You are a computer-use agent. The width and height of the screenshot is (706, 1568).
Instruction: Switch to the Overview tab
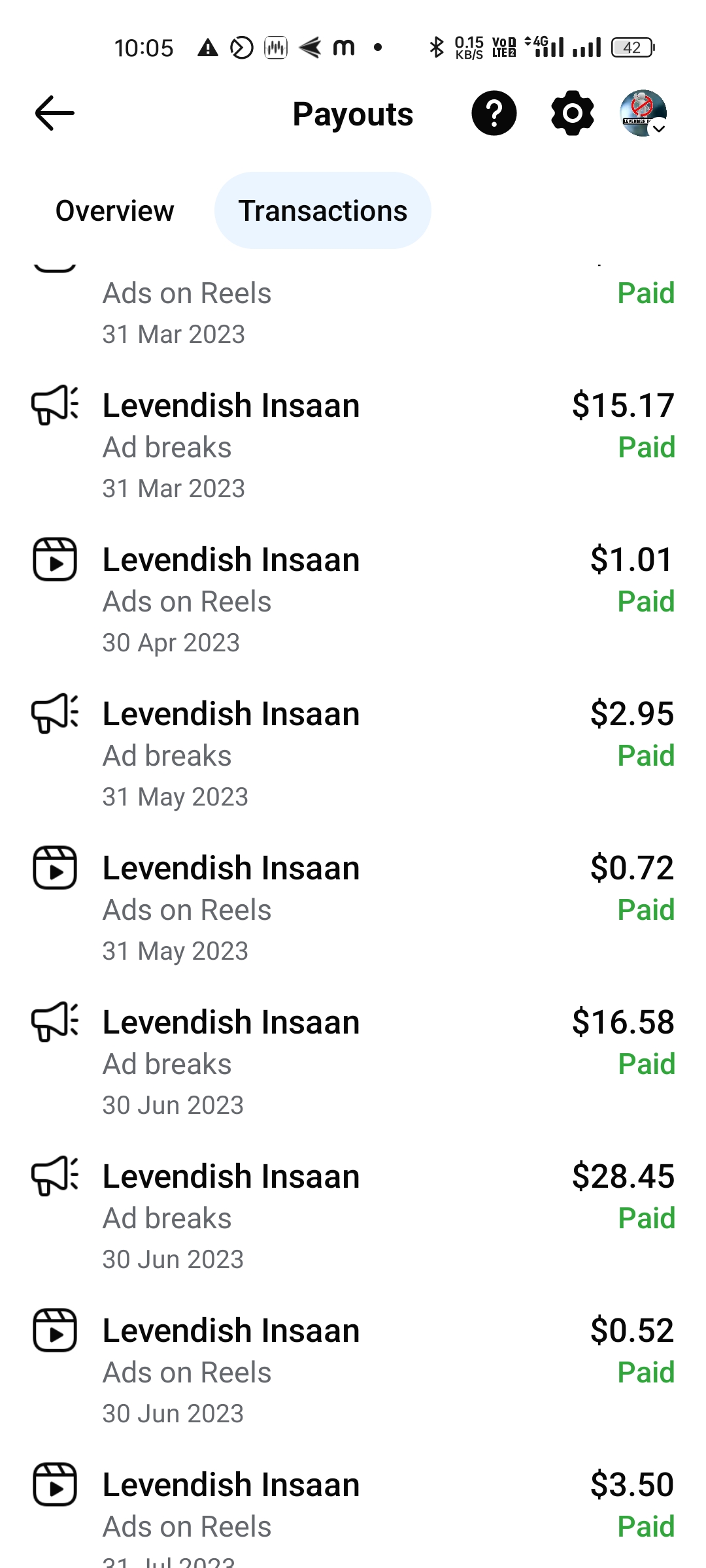[115, 211]
